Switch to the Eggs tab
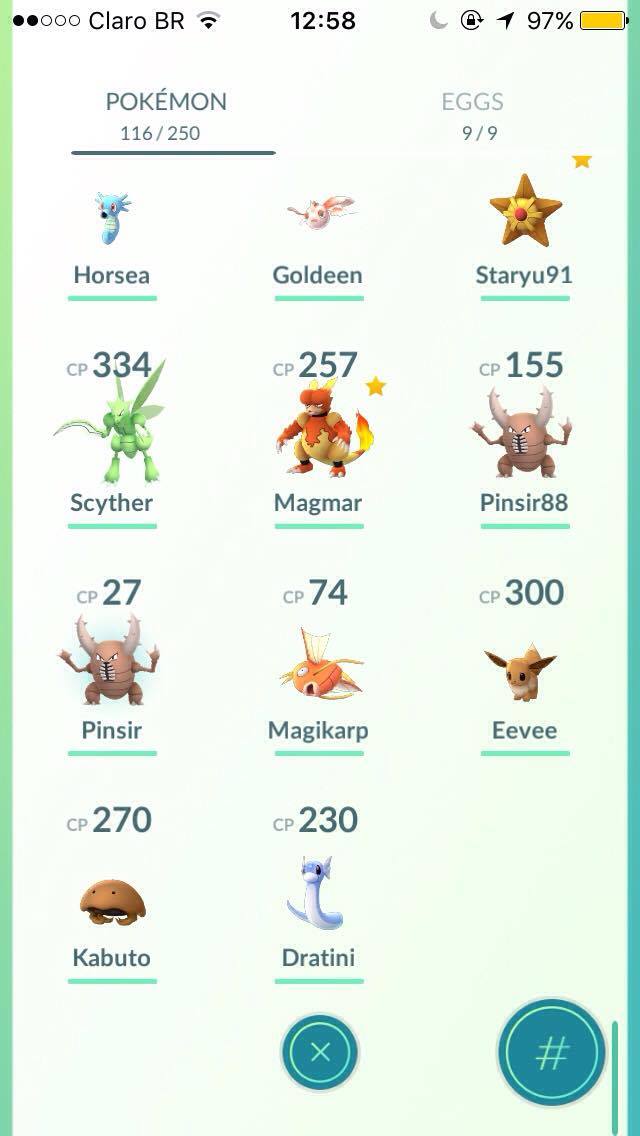This screenshot has height=1136, width=640. (472, 115)
